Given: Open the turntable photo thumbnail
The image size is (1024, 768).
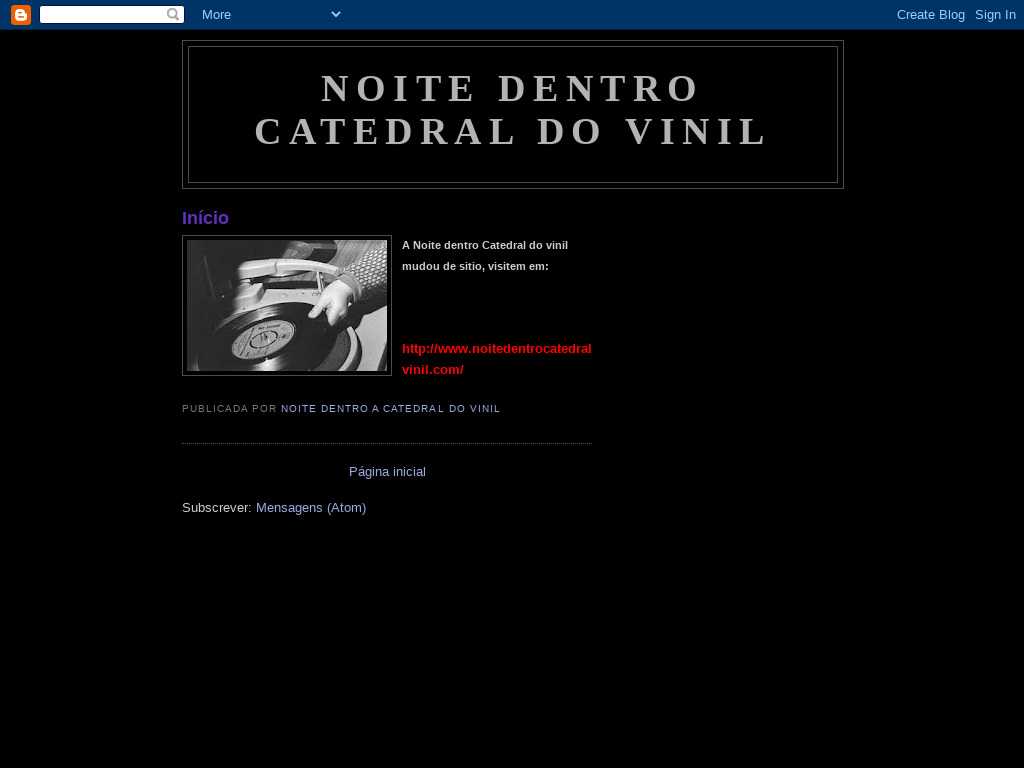Looking at the screenshot, I should [287, 305].
